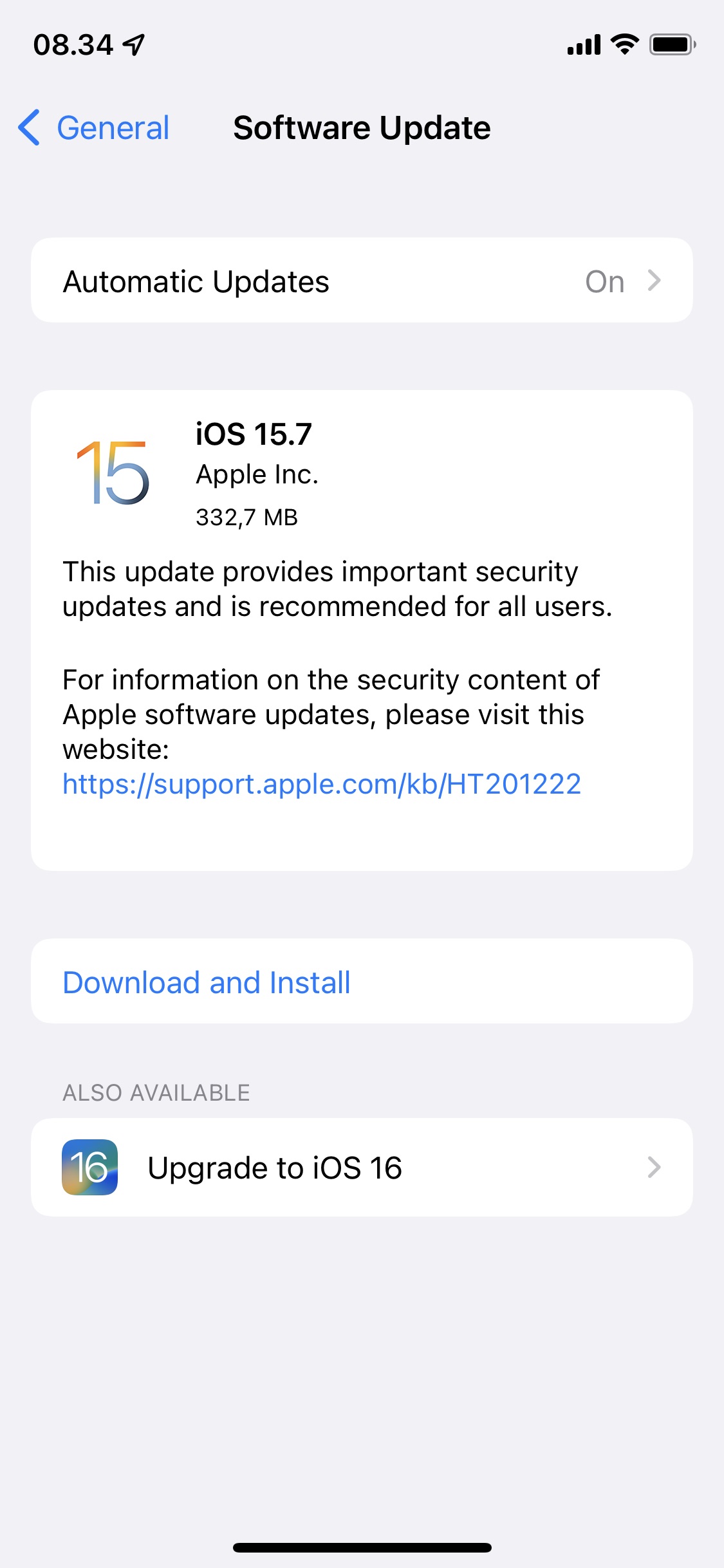Screen dimensions: 724x1568
Task: Tap the 332,7 MB size text
Action: 247,516
